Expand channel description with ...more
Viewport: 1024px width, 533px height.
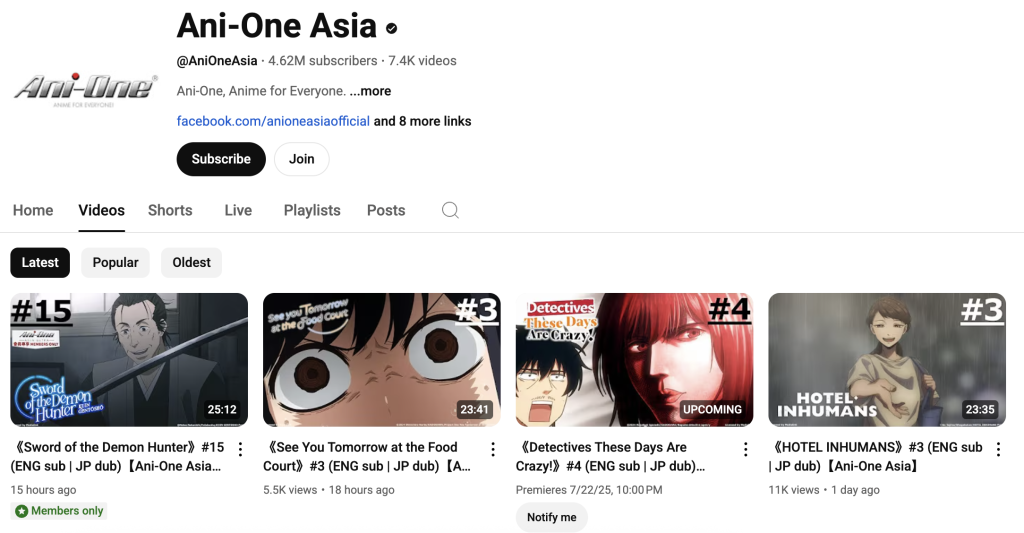click(x=371, y=91)
